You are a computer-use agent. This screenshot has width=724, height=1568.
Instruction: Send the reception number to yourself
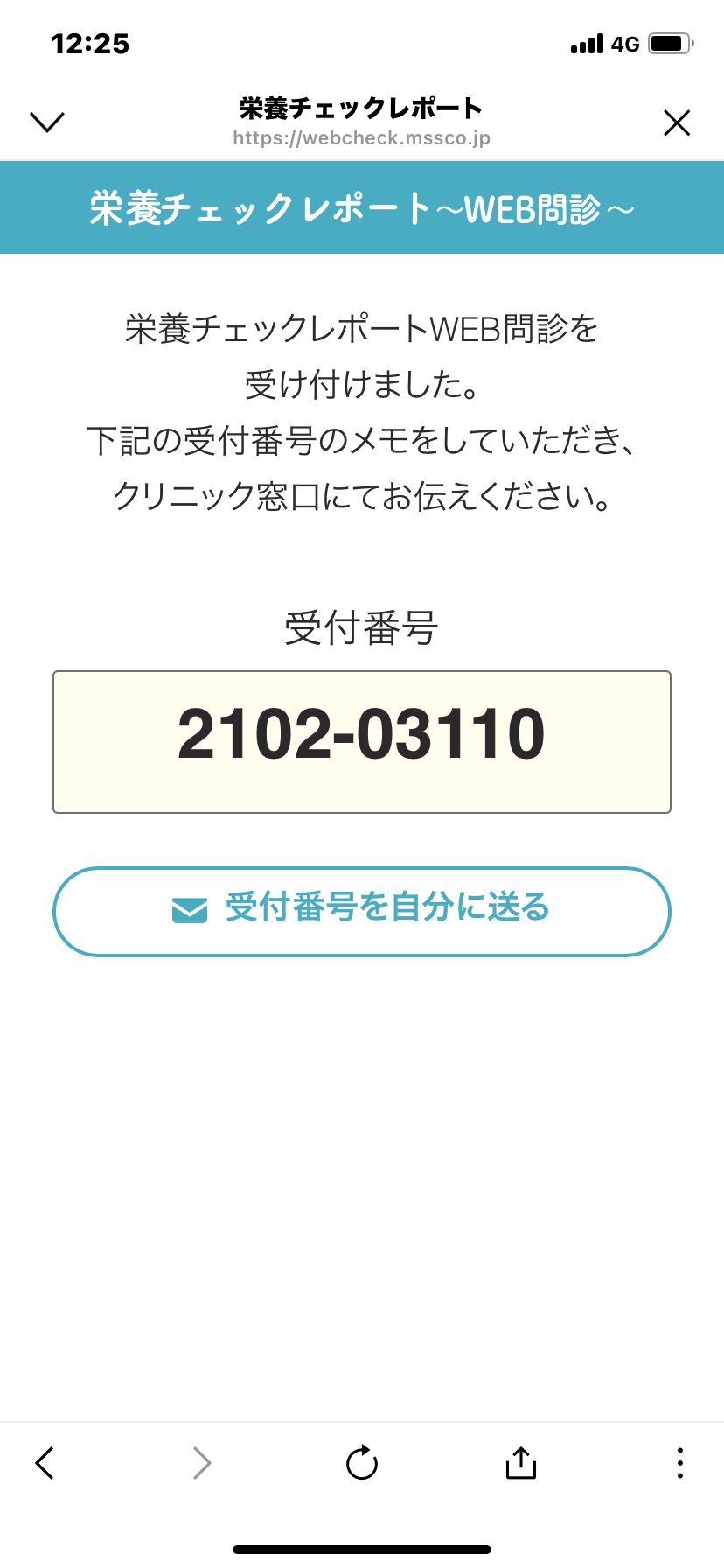pyautogui.click(x=362, y=911)
